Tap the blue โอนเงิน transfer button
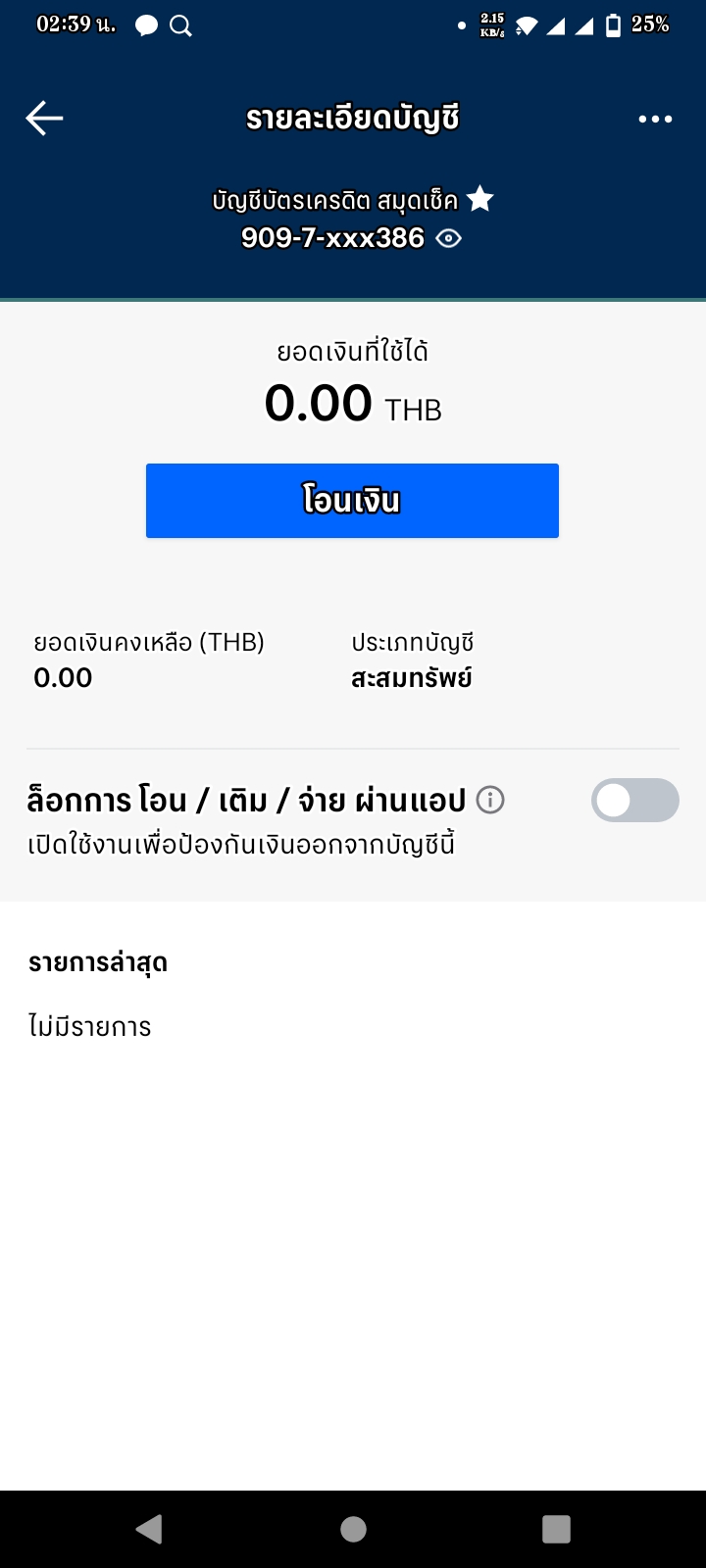The image size is (706, 1568). 352,501
